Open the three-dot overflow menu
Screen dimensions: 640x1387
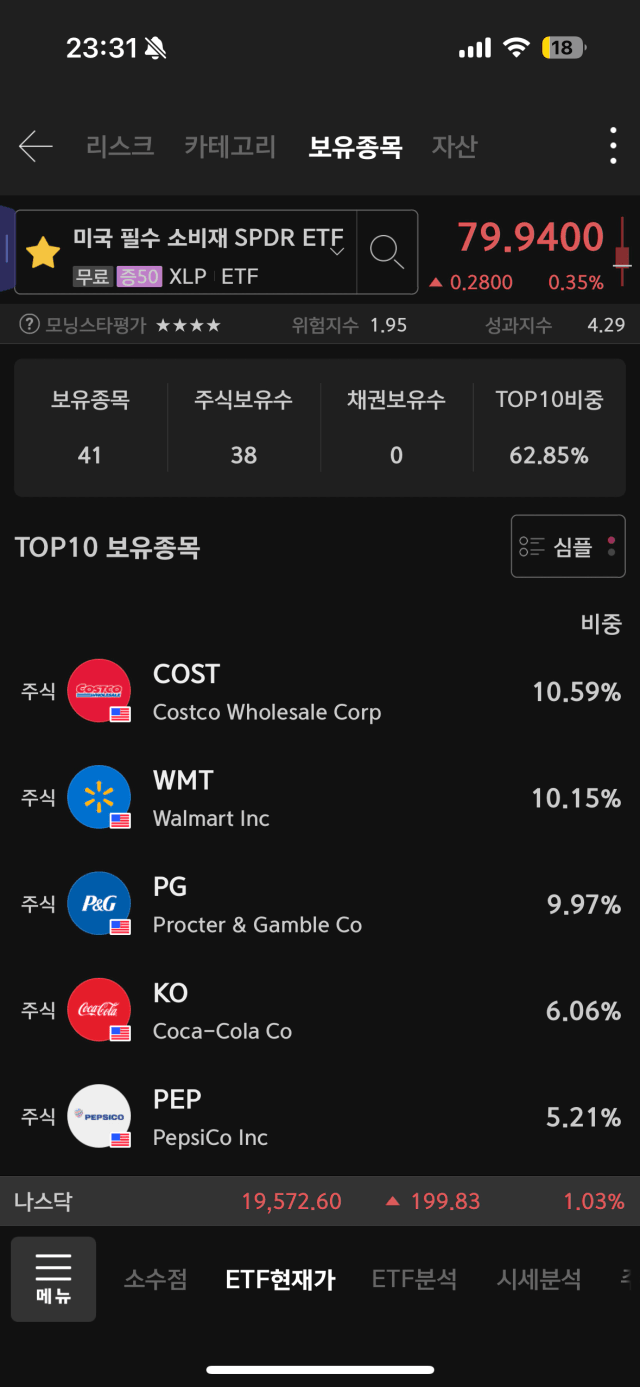tap(613, 147)
